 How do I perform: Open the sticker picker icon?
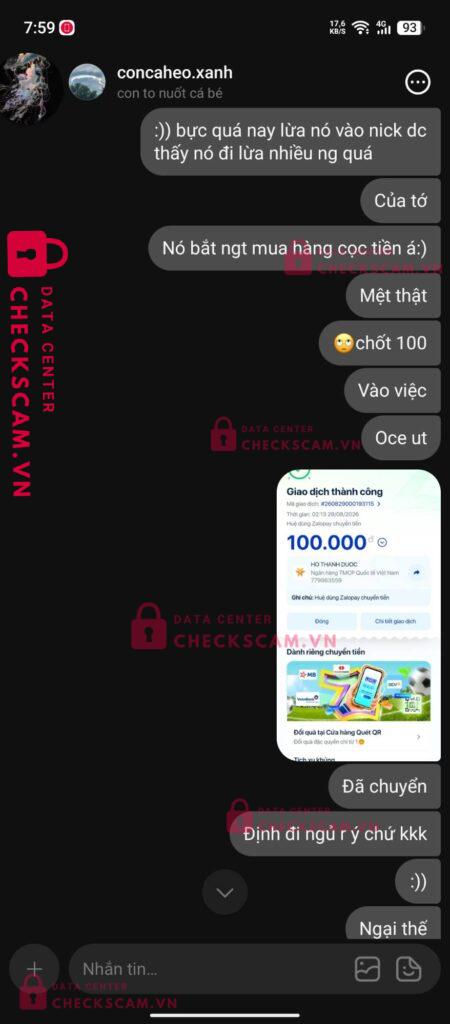pos(409,969)
